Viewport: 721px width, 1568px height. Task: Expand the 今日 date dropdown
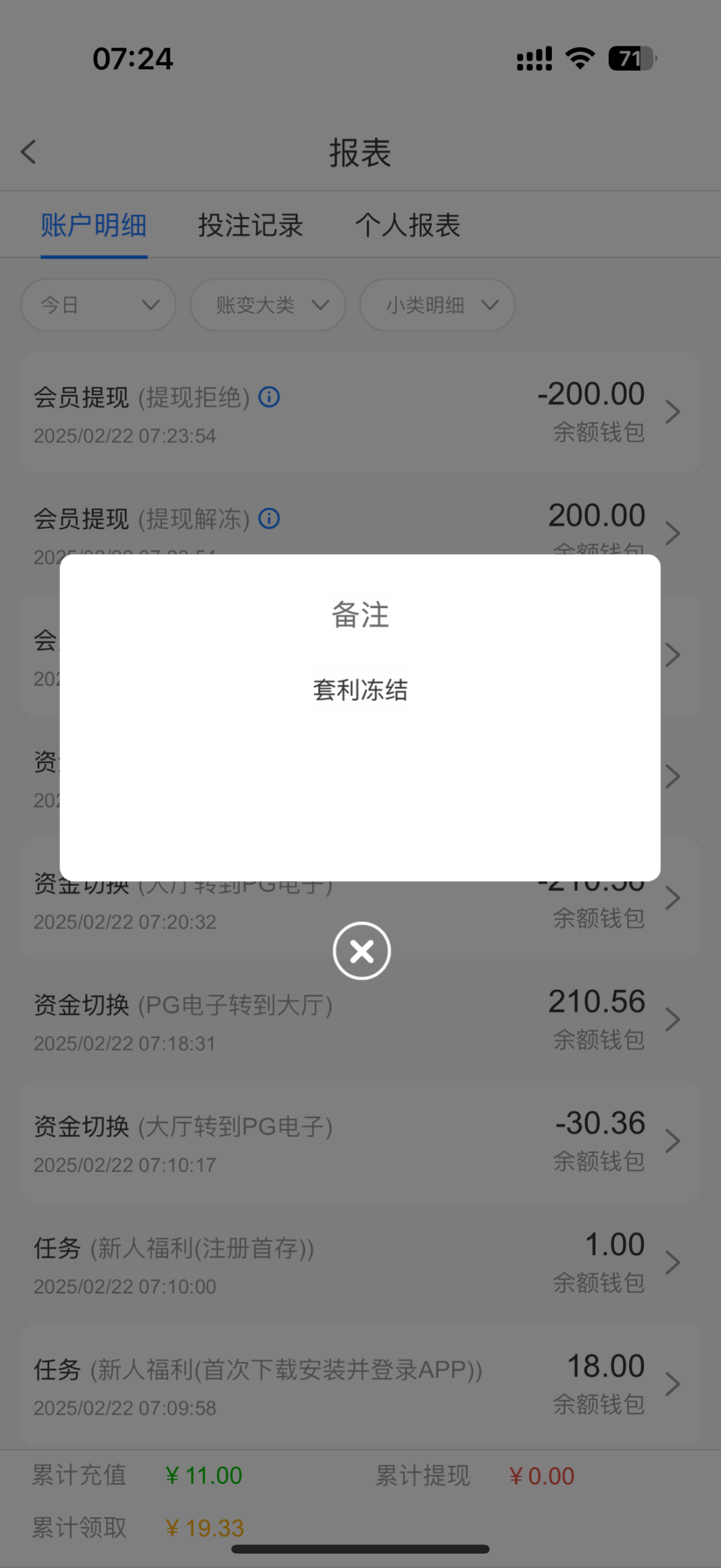[98, 304]
